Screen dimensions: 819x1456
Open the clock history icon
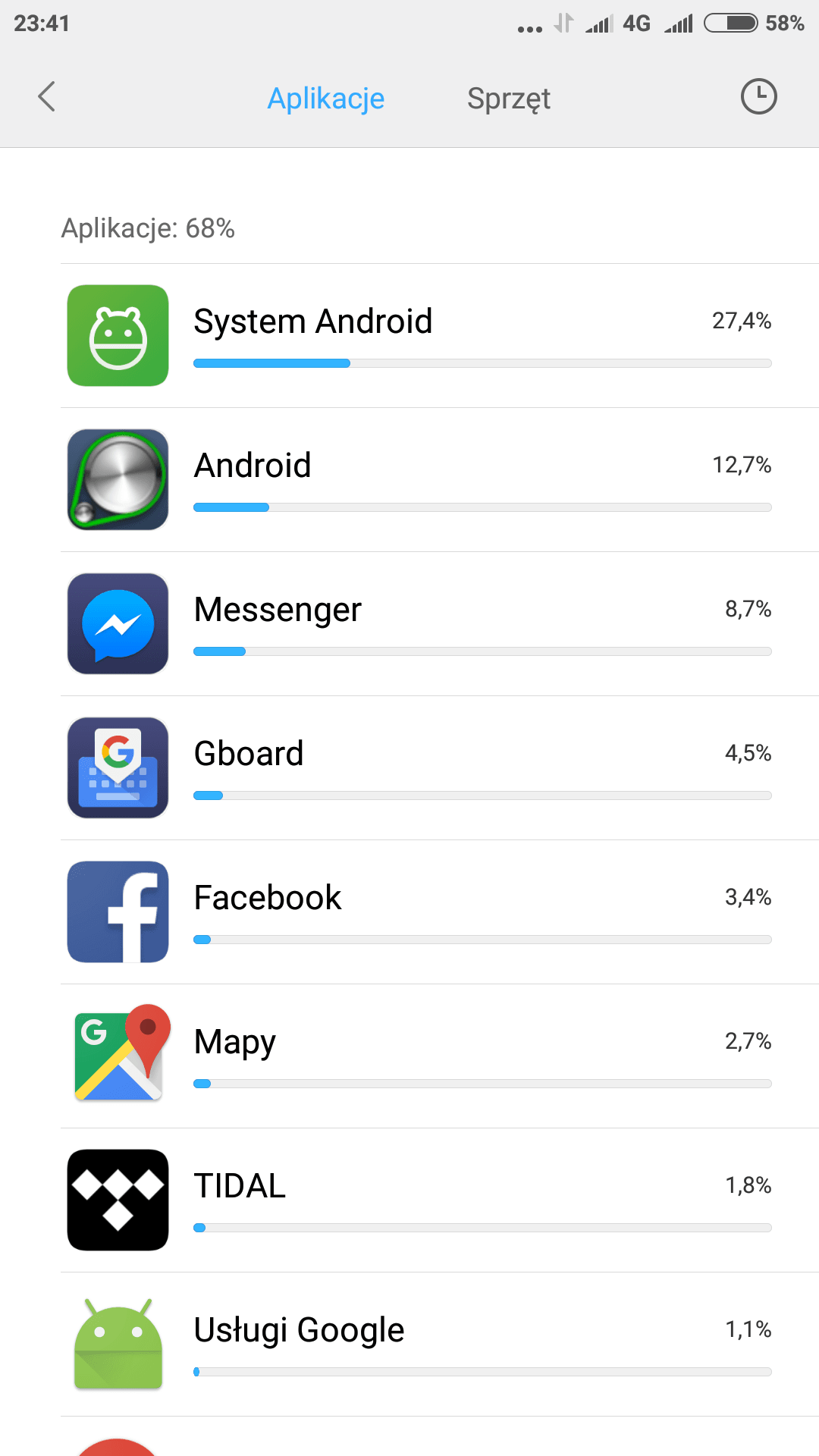pyautogui.click(x=758, y=97)
